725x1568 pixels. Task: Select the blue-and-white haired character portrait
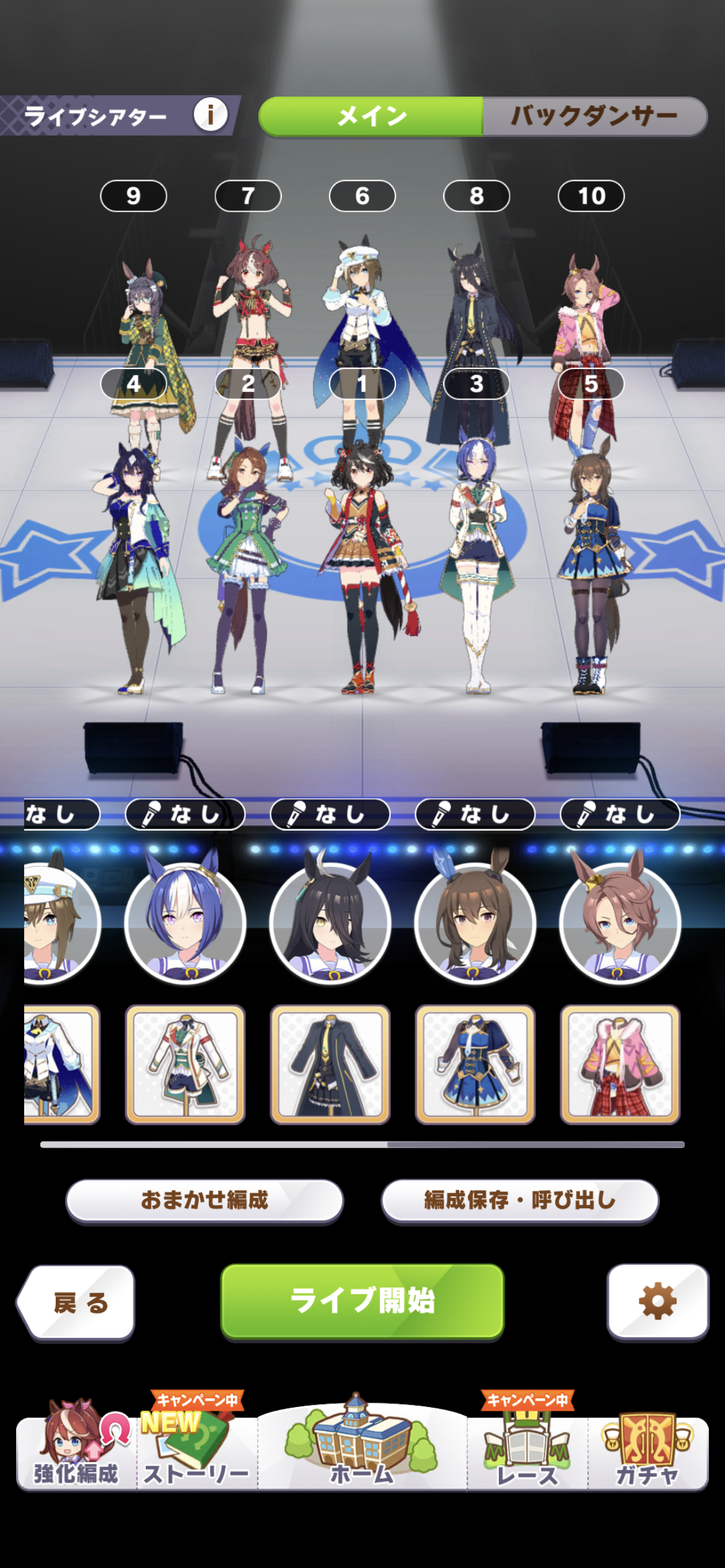tap(185, 923)
